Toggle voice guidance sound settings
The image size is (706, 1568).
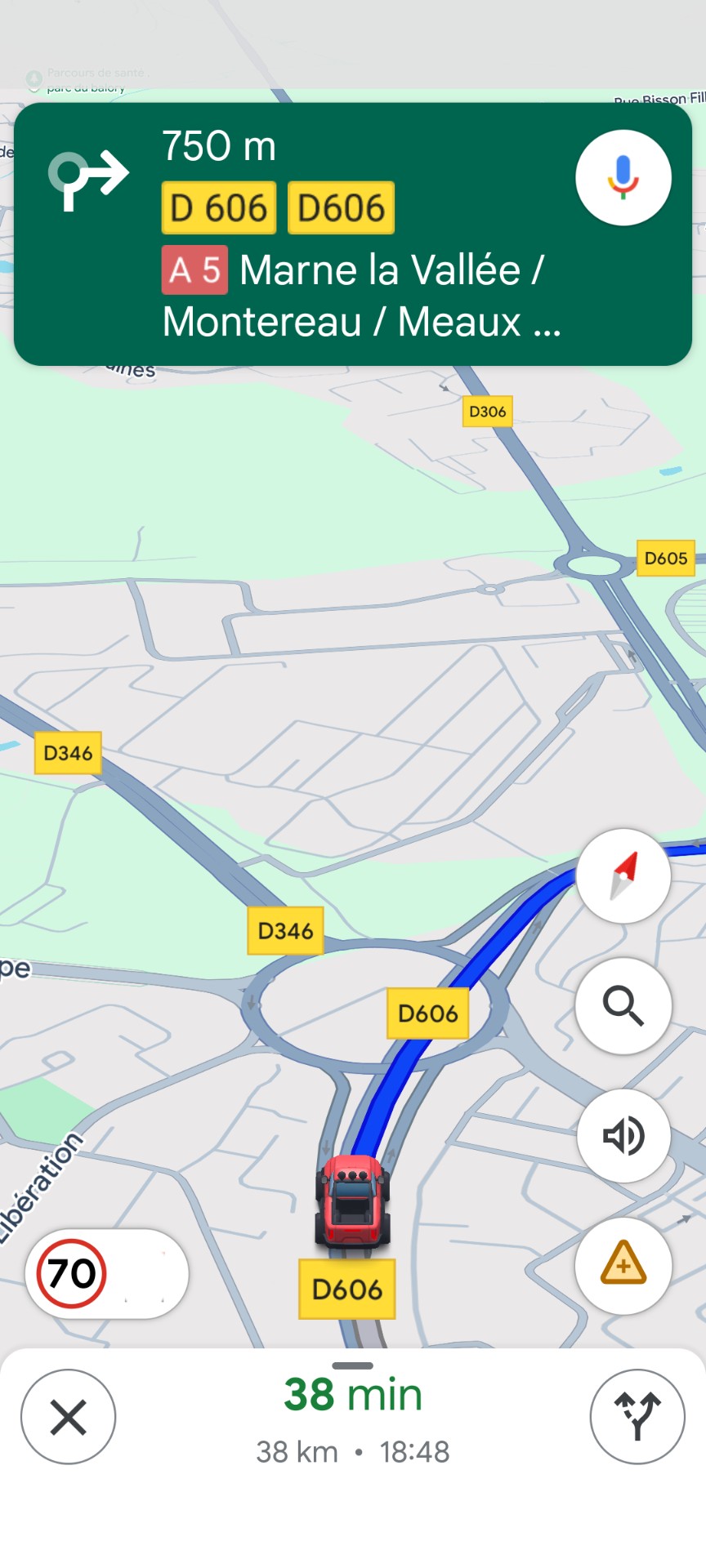click(623, 1135)
